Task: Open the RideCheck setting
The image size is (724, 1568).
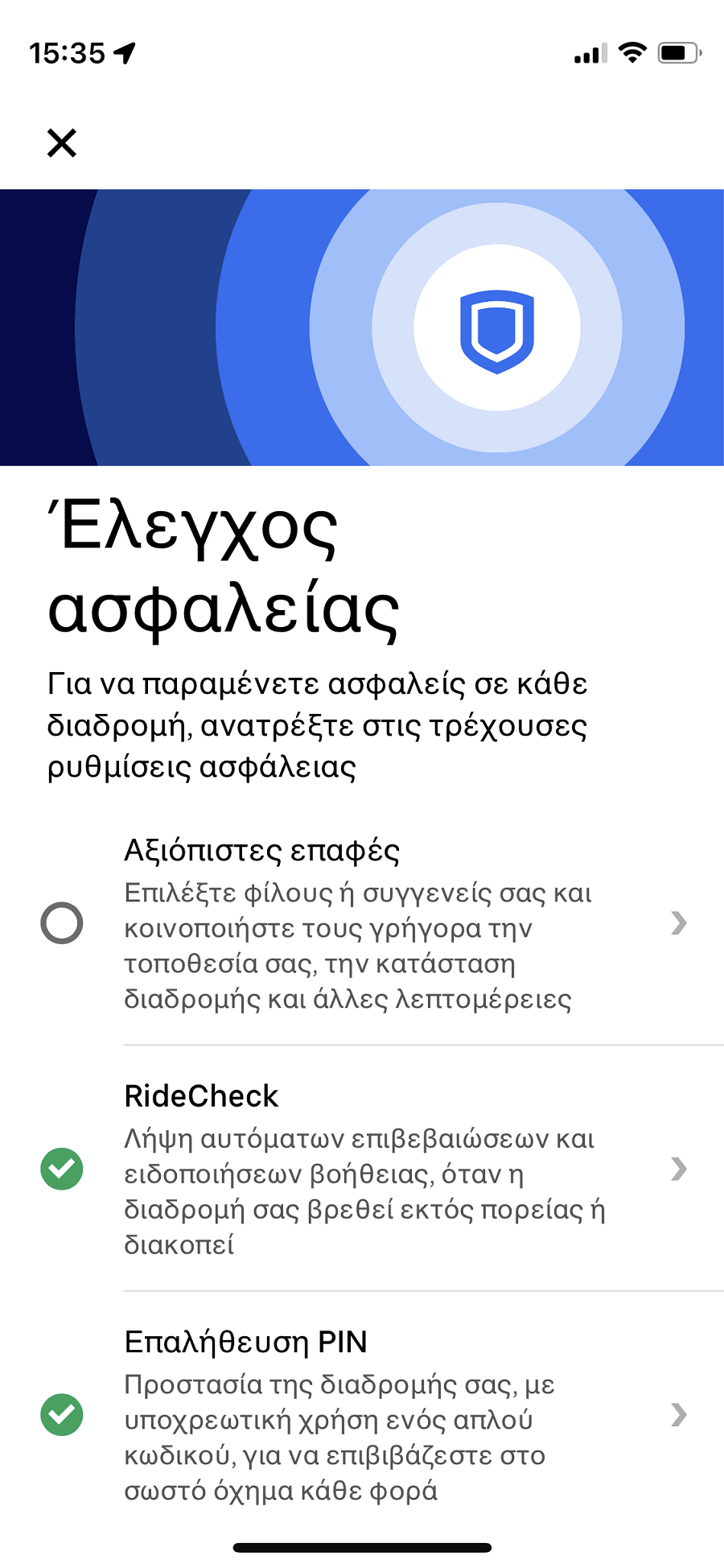Action: 362,1169
